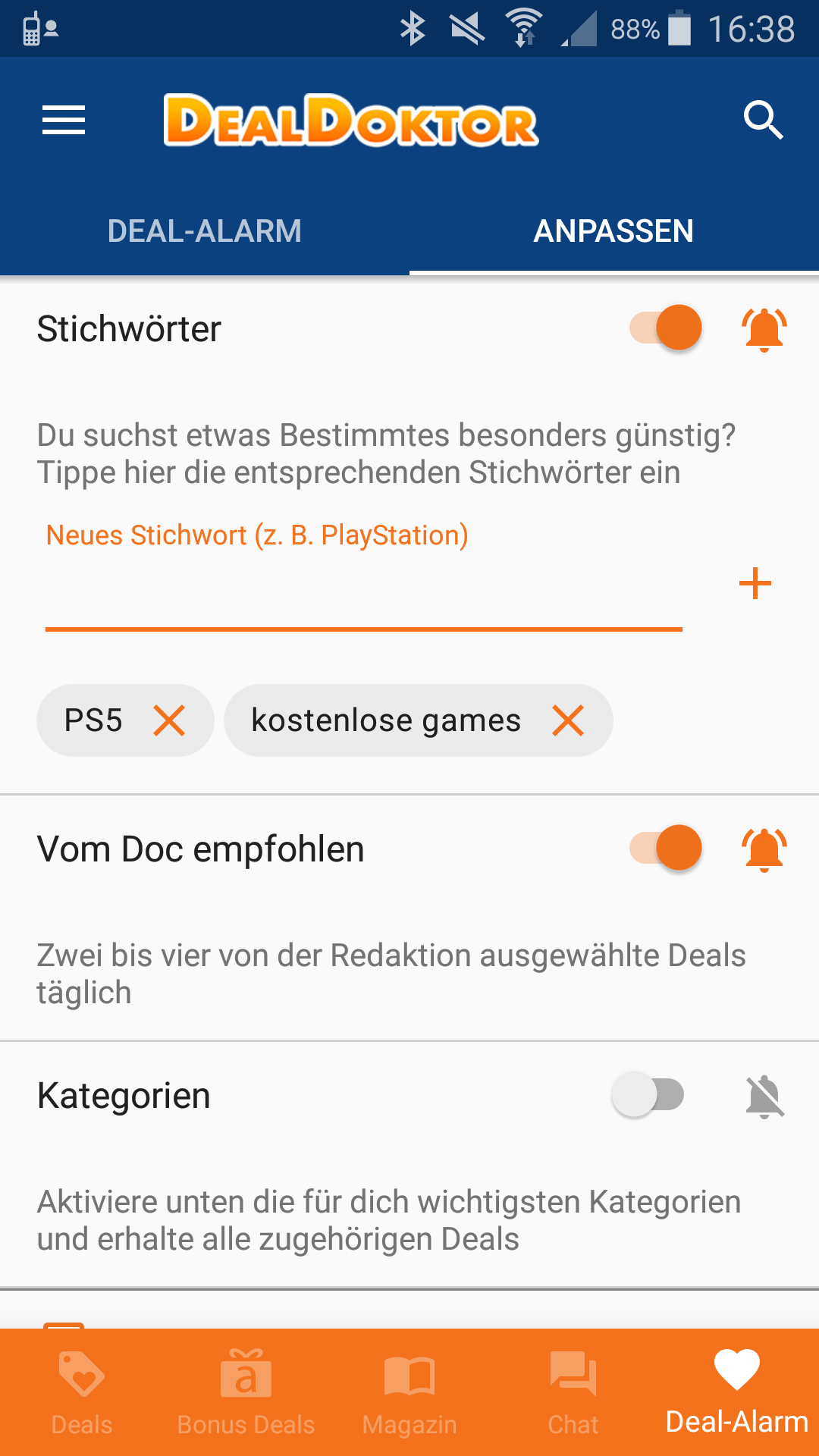Open search with the magnifier icon
Screen dimensions: 819x1456
click(x=763, y=120)
